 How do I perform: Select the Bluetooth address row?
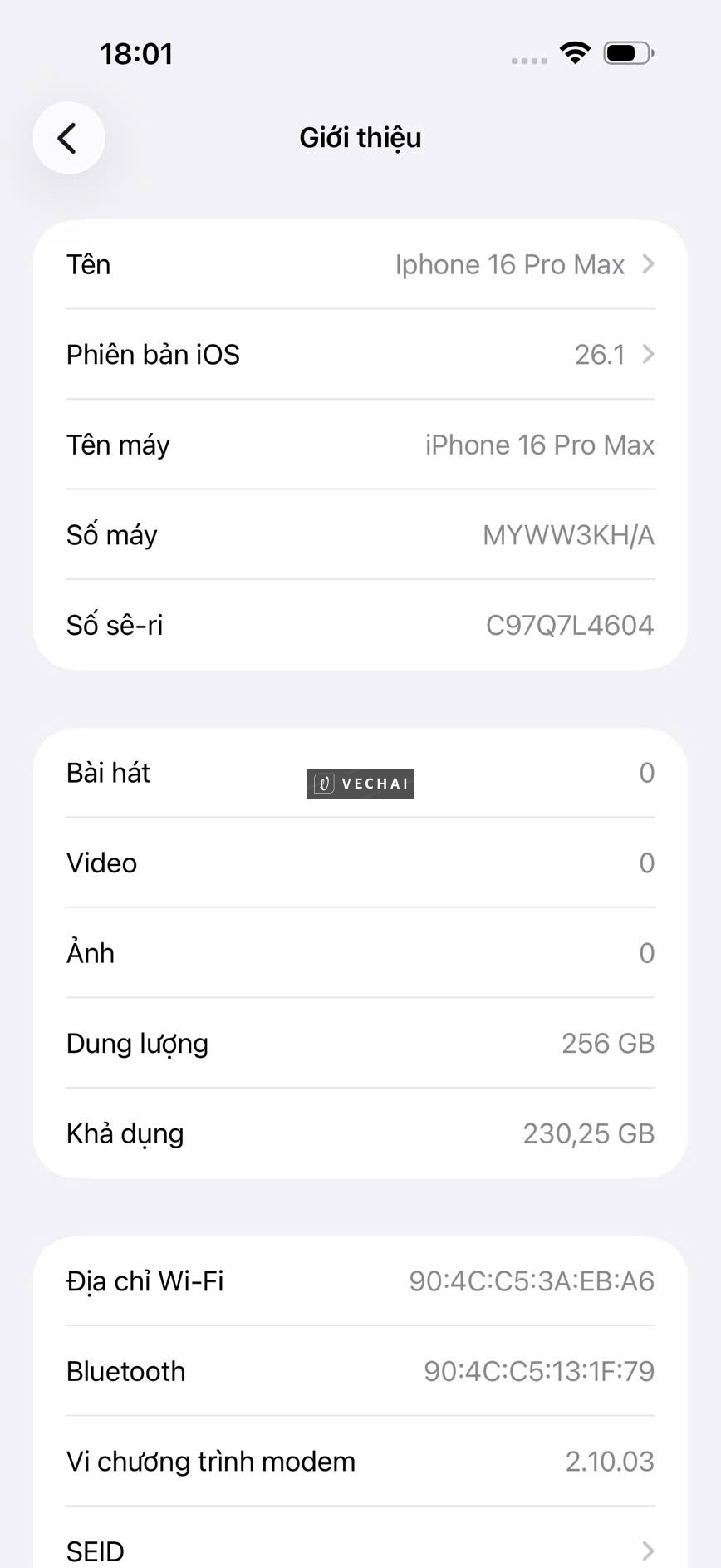(x=360, y=1371)
